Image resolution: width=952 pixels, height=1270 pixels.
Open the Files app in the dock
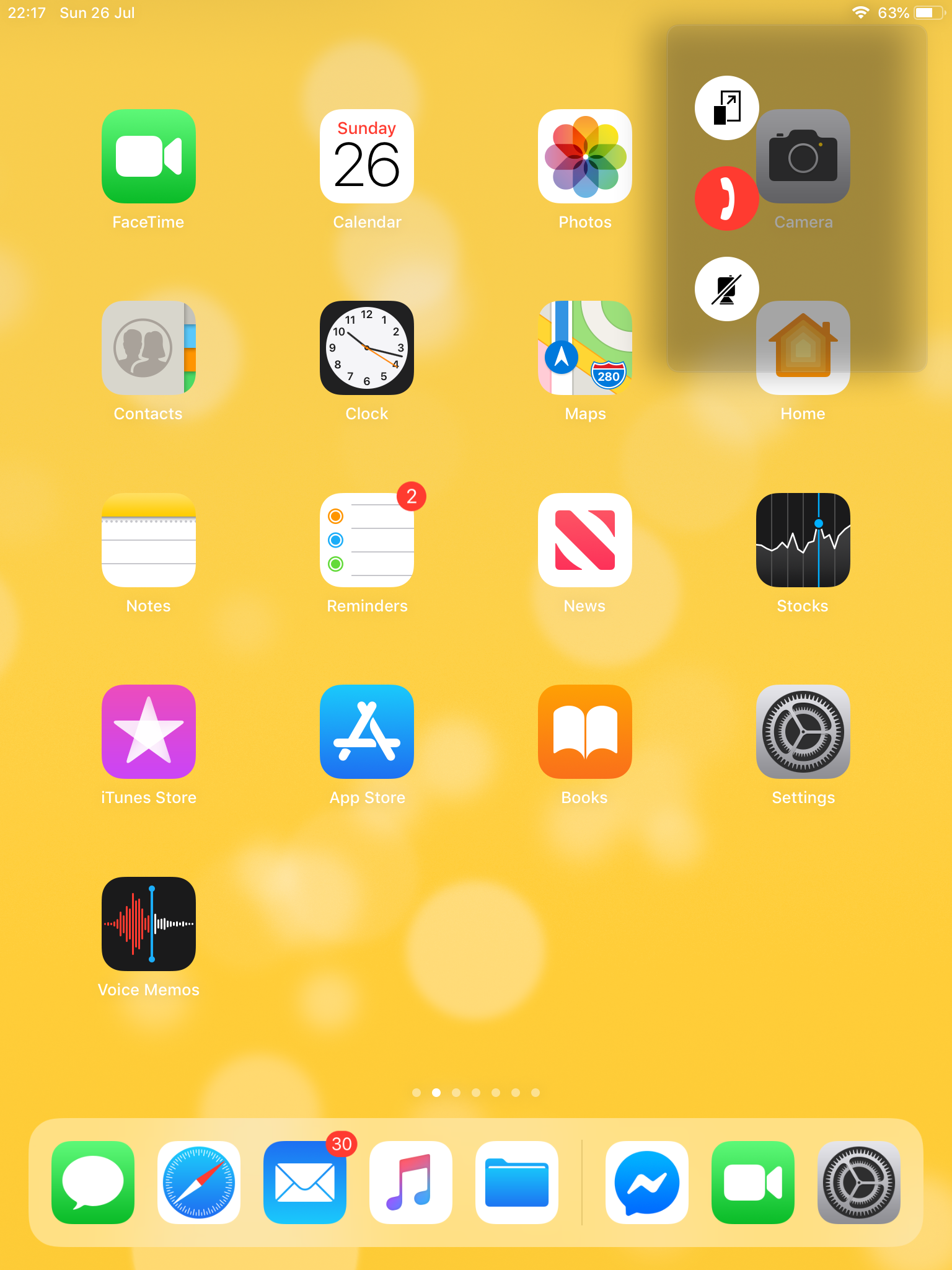tap(517, 1183)
